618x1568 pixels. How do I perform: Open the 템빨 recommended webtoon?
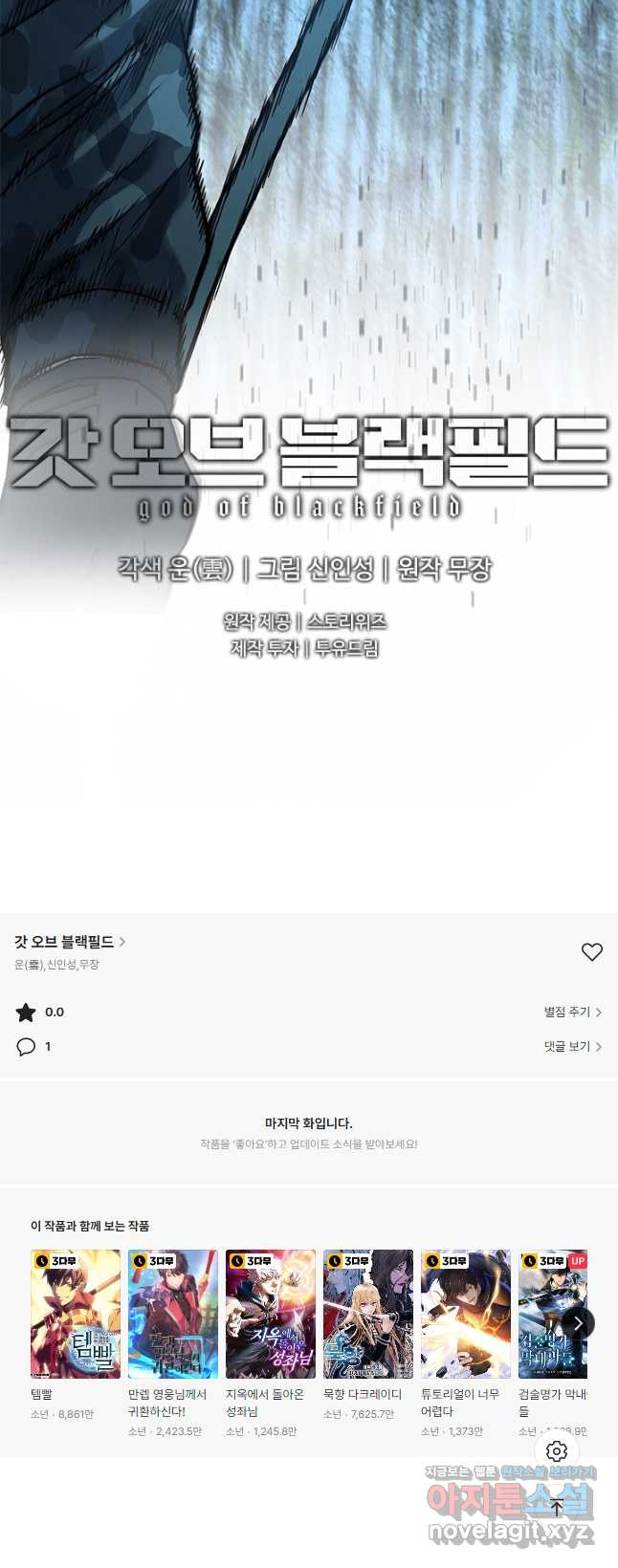[x=76, y=1314]
